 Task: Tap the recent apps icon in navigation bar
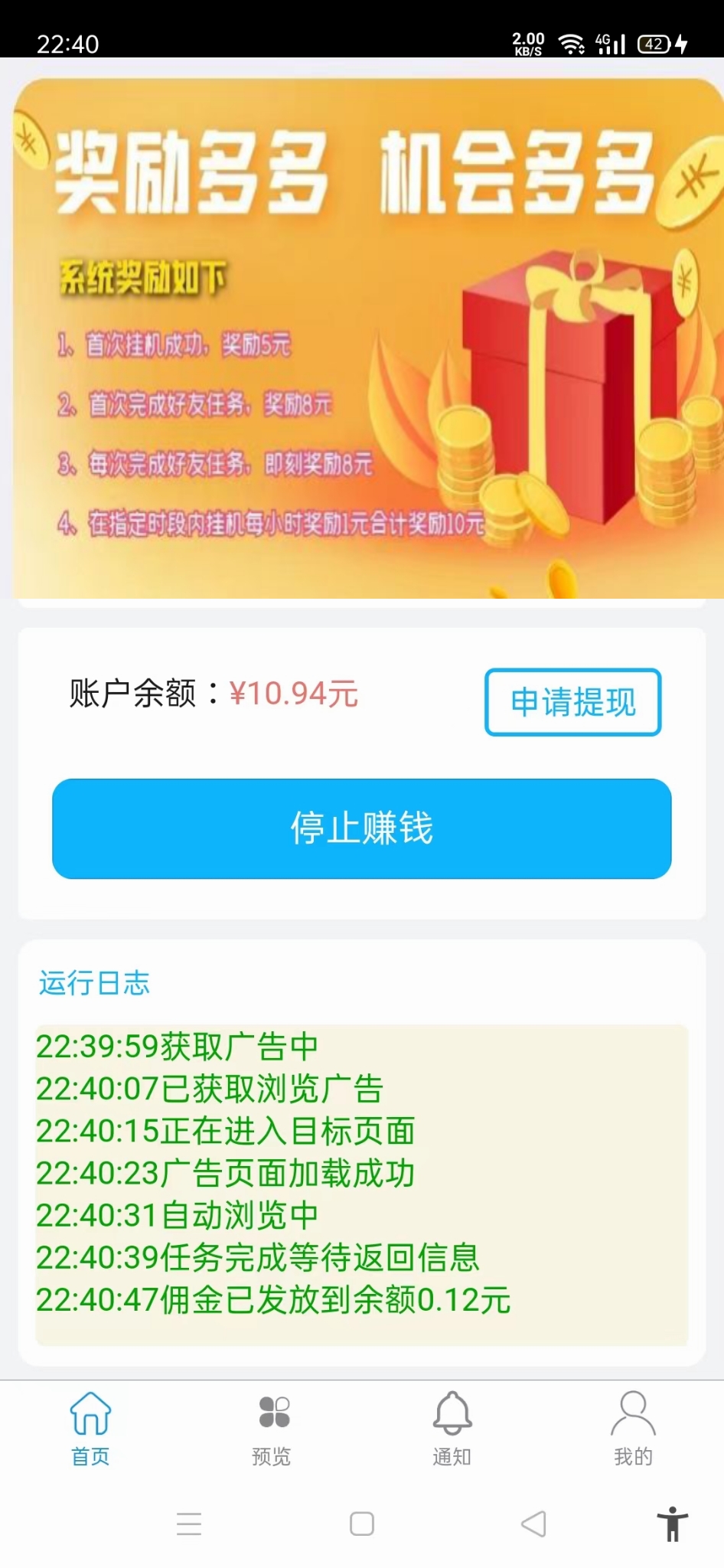coord(189,1525)
